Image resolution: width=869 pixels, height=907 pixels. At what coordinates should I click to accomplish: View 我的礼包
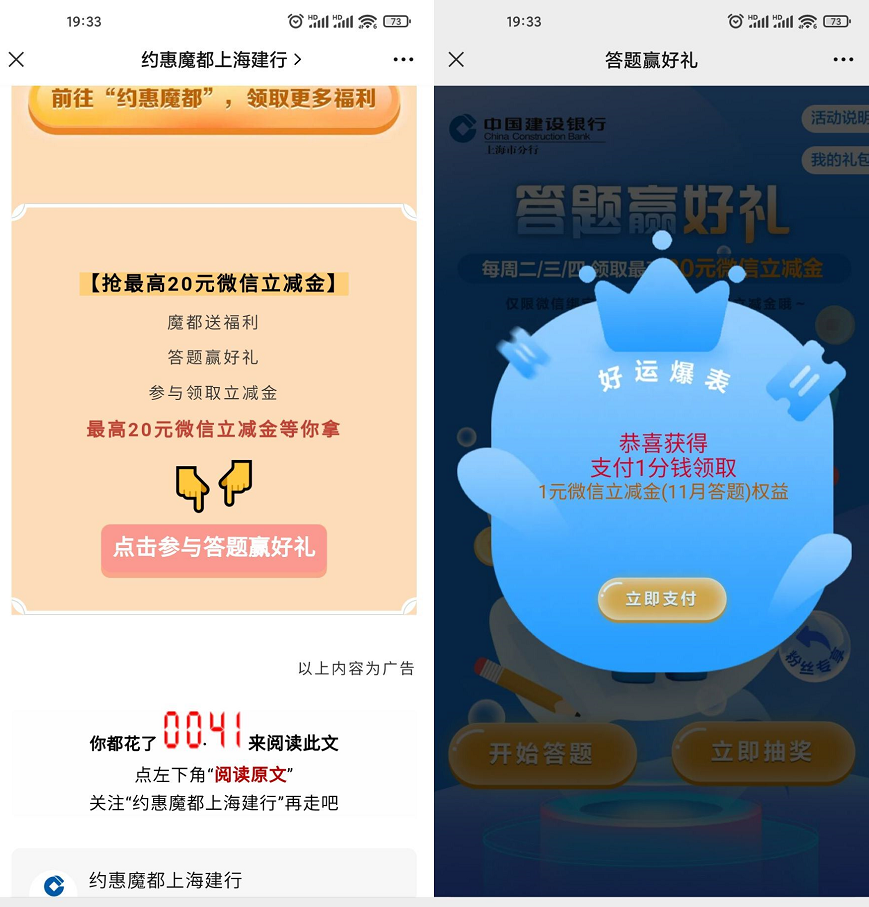838,160
